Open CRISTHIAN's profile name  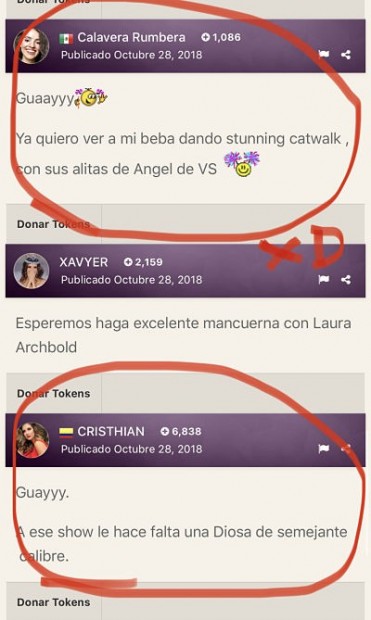pyautogui.click(x=111, y=431)
